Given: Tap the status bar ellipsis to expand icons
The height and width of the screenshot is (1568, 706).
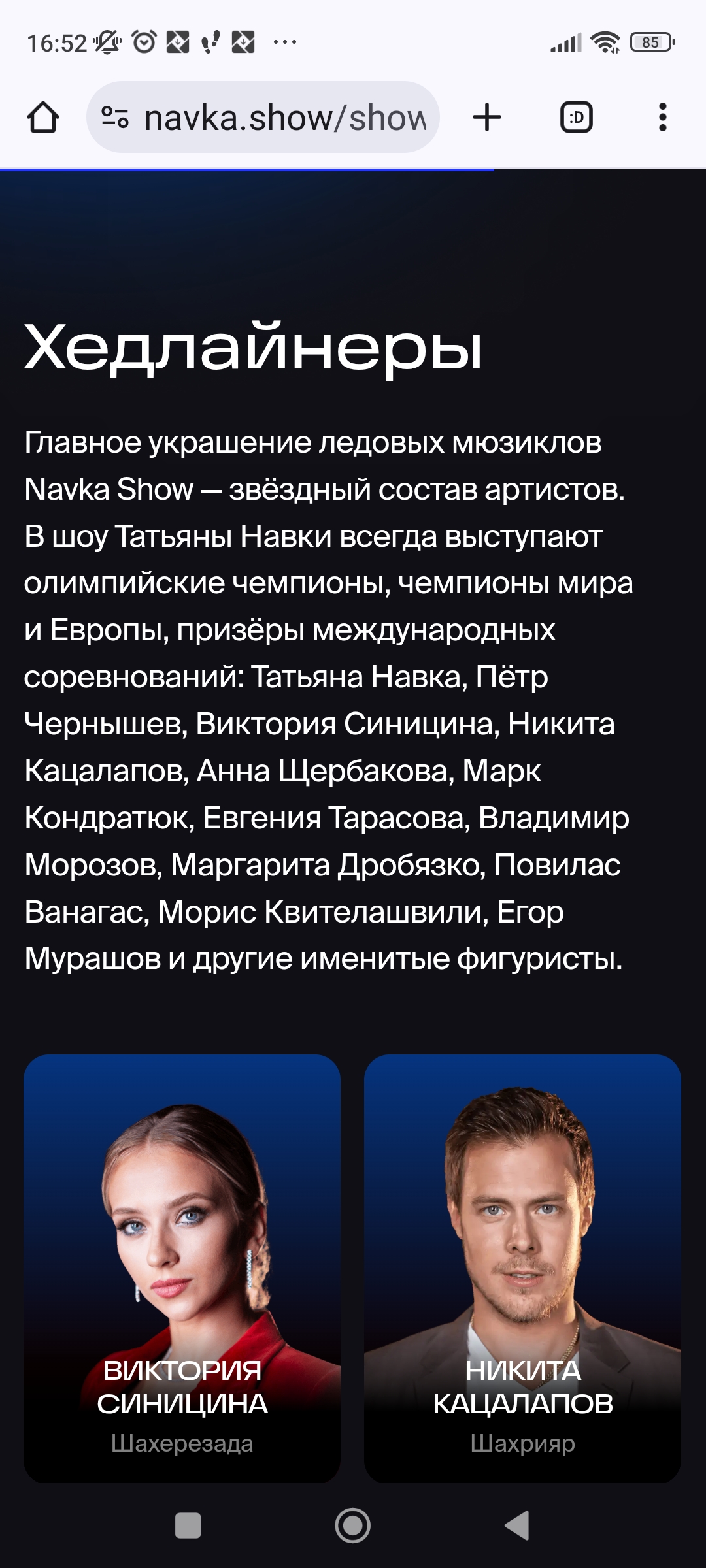Looking at the screenshot, I should click(284, 41).
